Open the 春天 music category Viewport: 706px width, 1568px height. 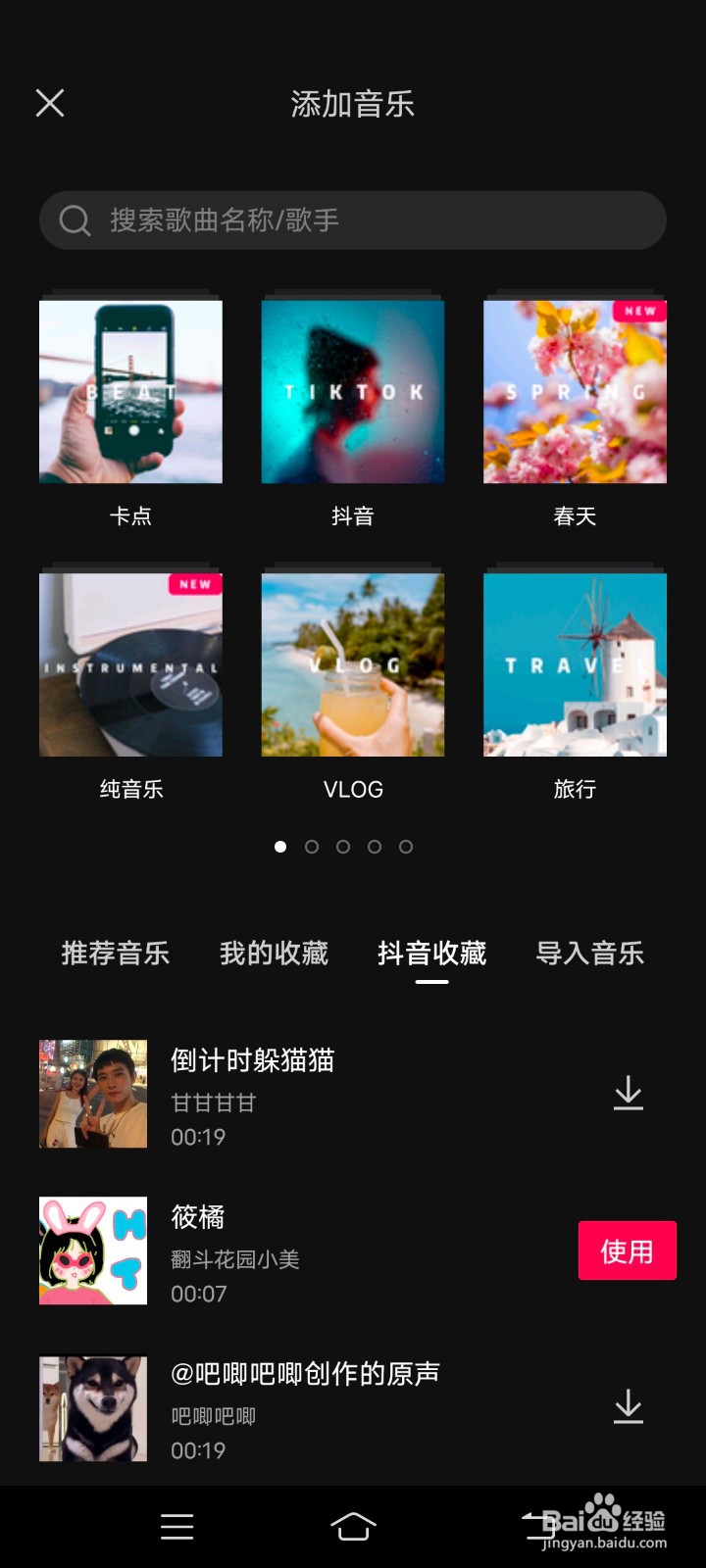[574, 391]
